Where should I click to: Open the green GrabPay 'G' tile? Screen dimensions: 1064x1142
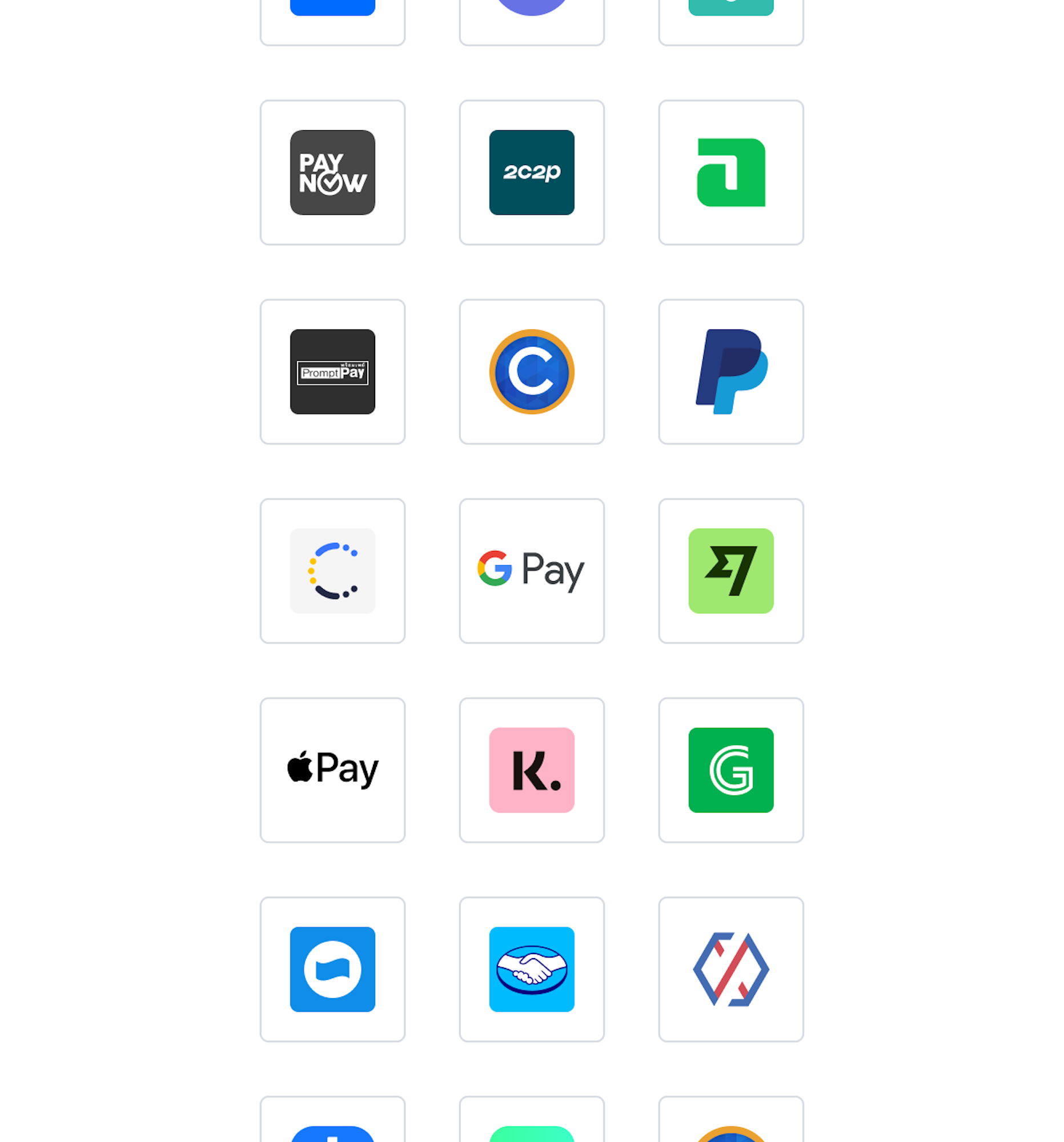731,770
